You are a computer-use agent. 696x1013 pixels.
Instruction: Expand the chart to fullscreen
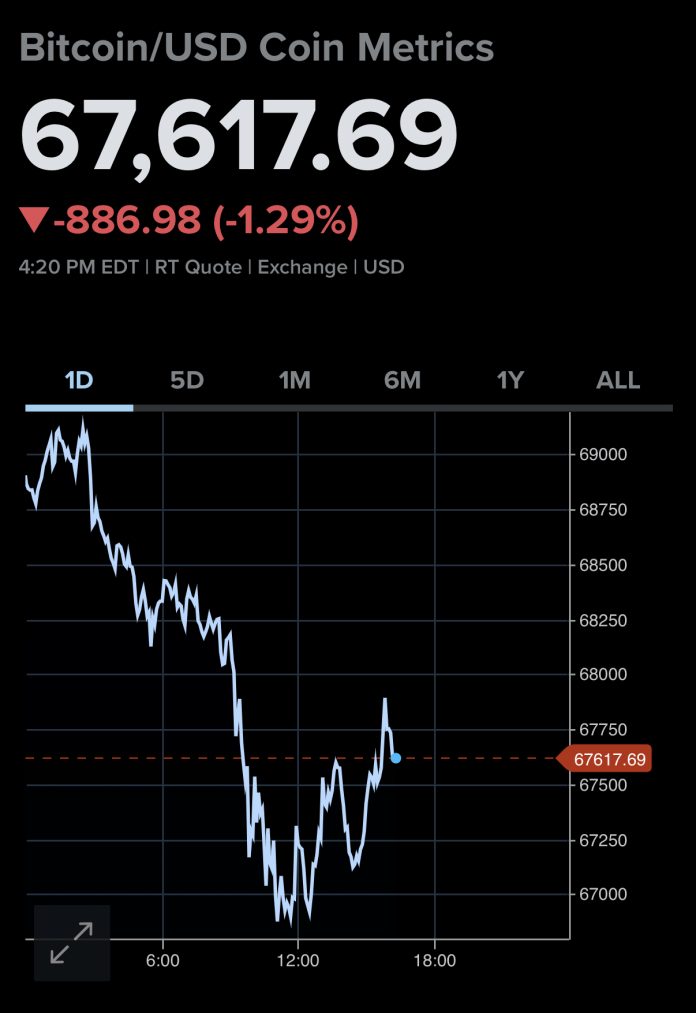[71, 943]
